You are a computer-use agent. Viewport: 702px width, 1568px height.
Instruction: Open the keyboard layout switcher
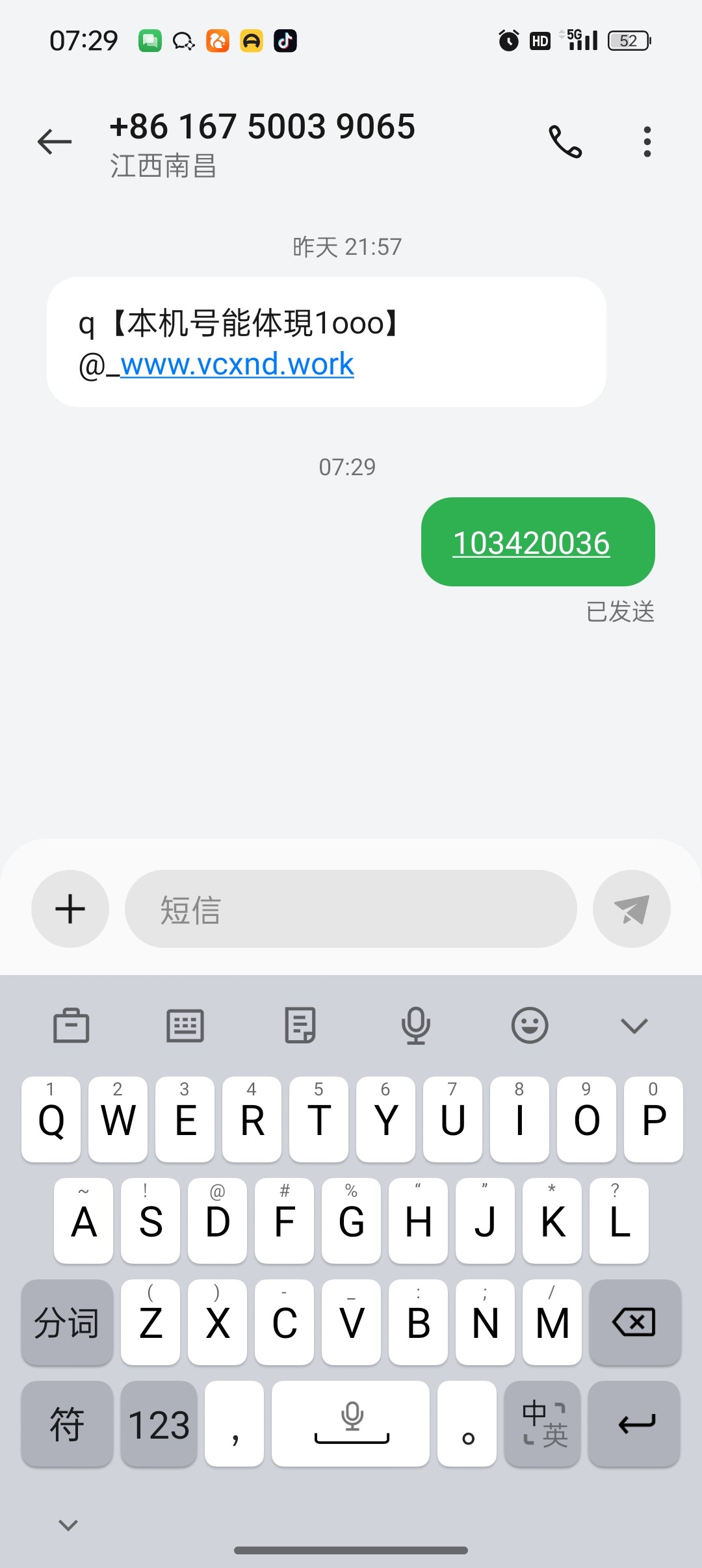(185, 1026)
